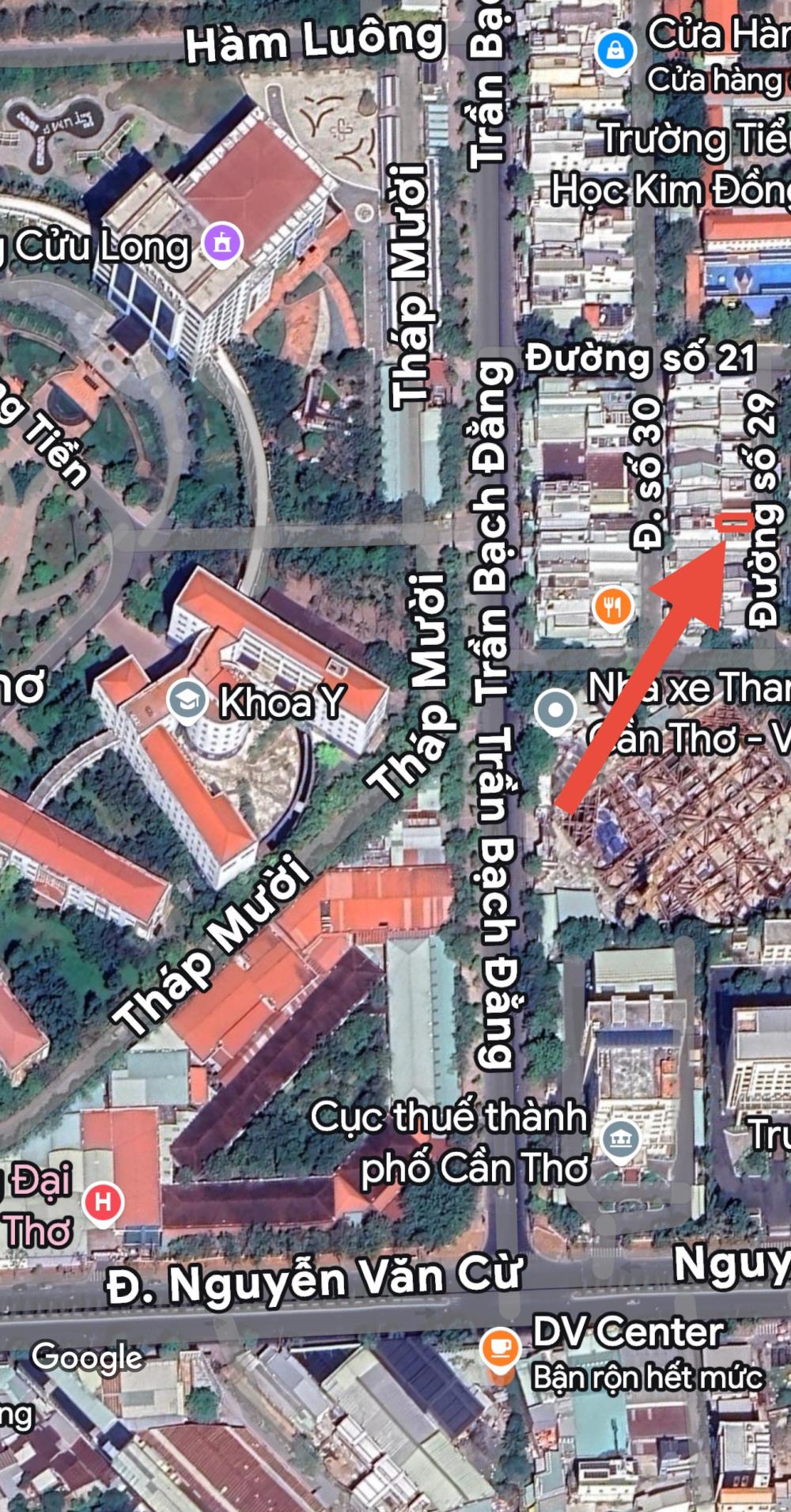
Task: Select the hospital H marker
Action: click(x=102, y=1203)
